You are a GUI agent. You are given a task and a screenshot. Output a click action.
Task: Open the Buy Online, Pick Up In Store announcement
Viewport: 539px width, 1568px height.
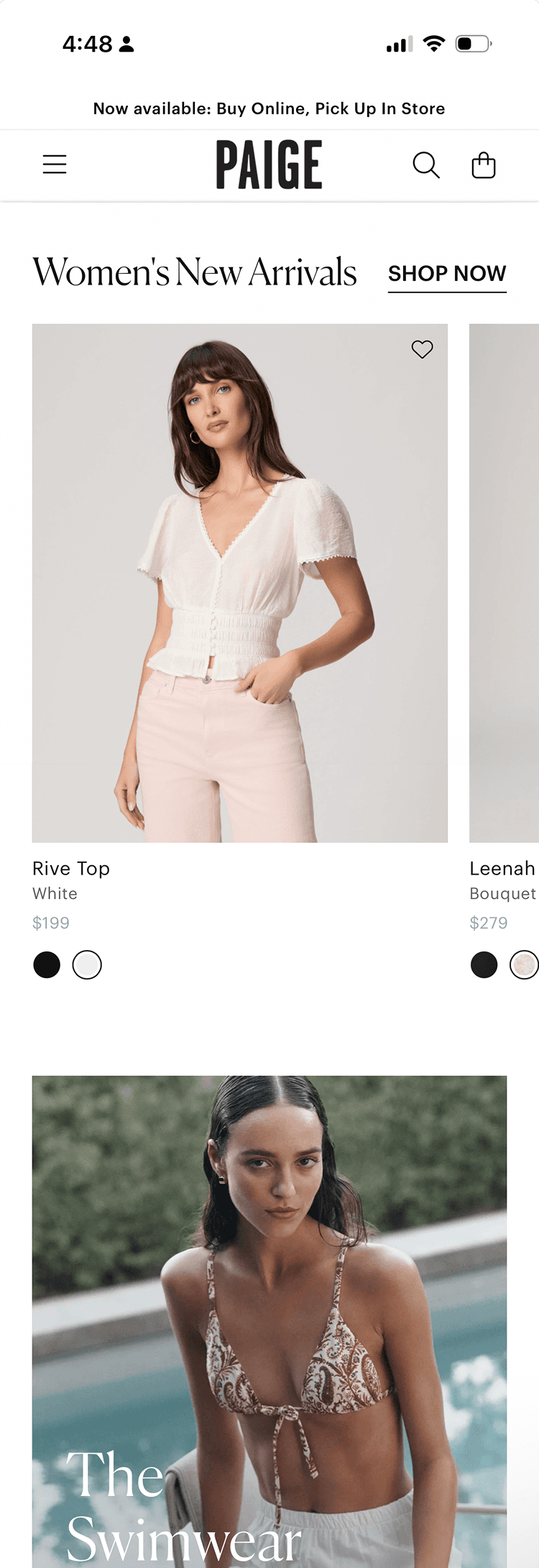(x=269, y=109)
